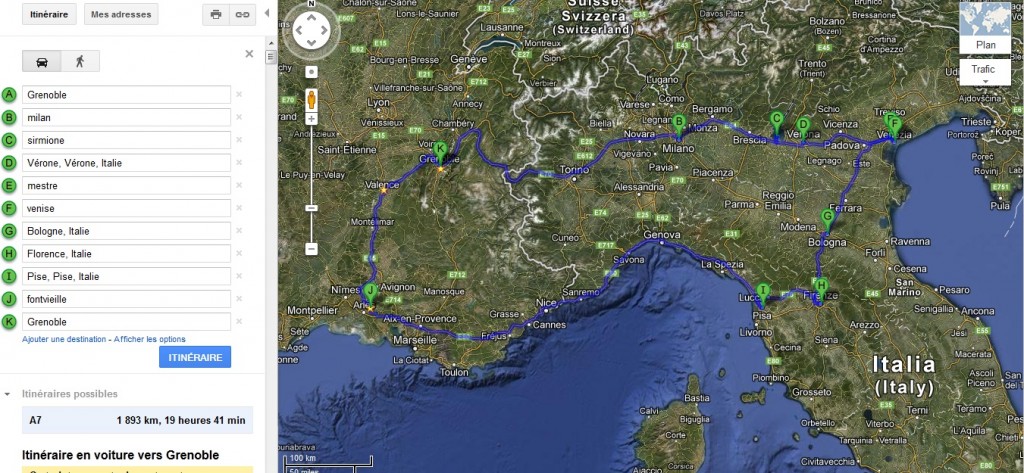The width and height of the screenshot is (1024, 473).
Task: Edit the Bologne, Italie destination field
Action: click(127, 231)
